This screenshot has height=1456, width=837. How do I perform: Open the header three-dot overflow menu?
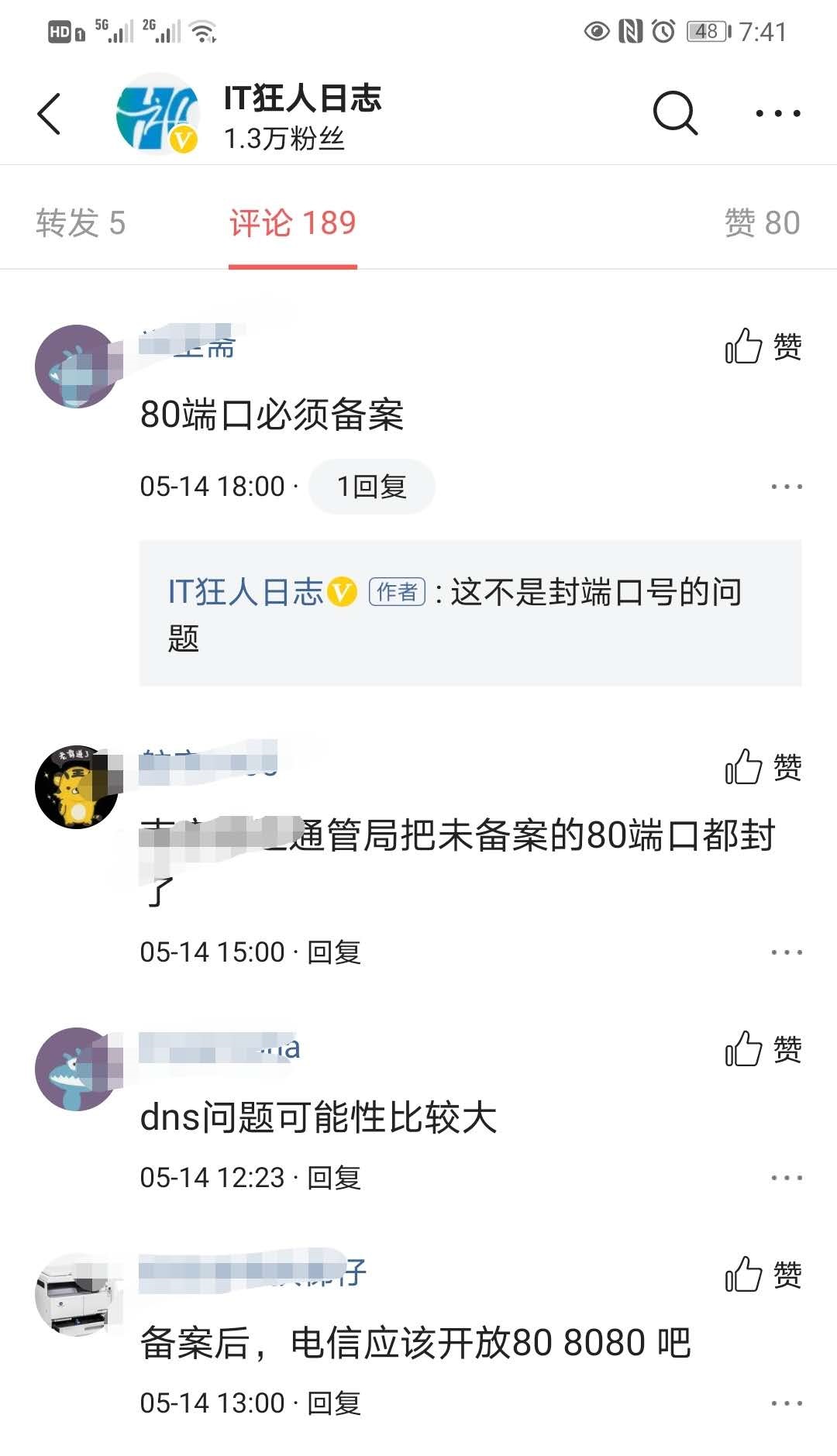777,114
